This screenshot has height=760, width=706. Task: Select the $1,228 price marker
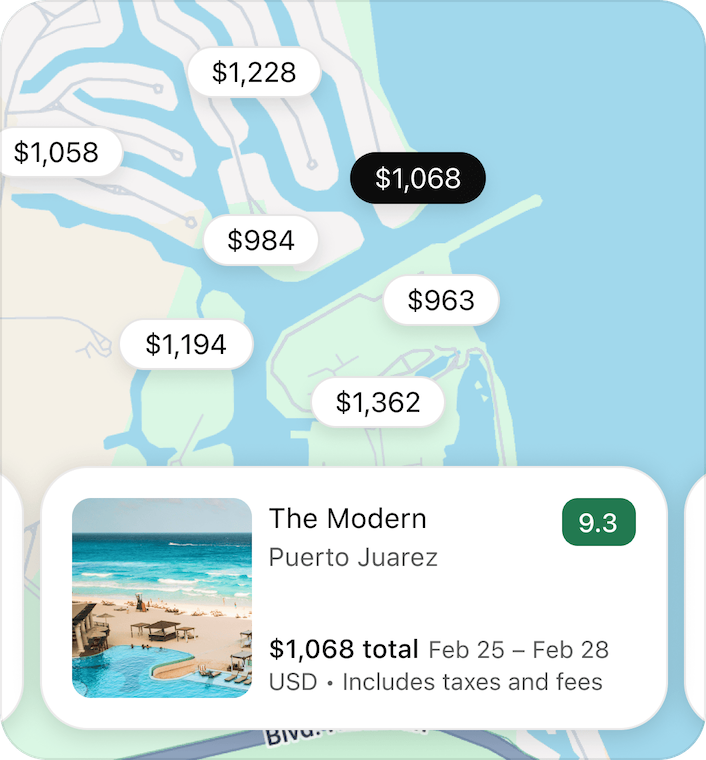point(254,72)
